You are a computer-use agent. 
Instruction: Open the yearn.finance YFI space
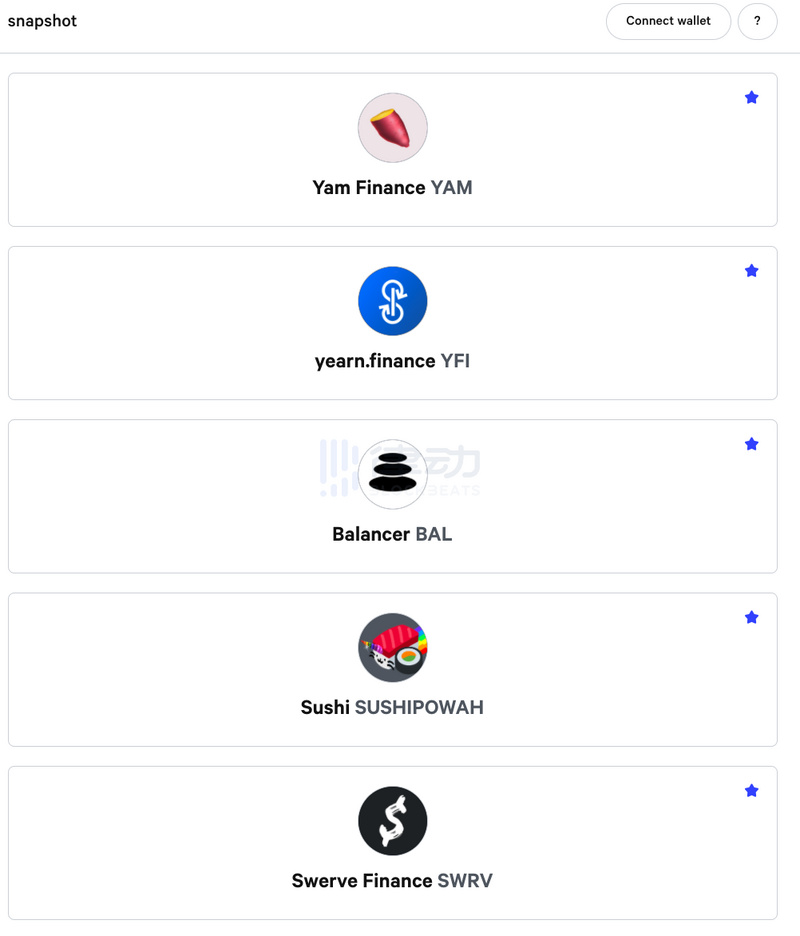point(393,360)
